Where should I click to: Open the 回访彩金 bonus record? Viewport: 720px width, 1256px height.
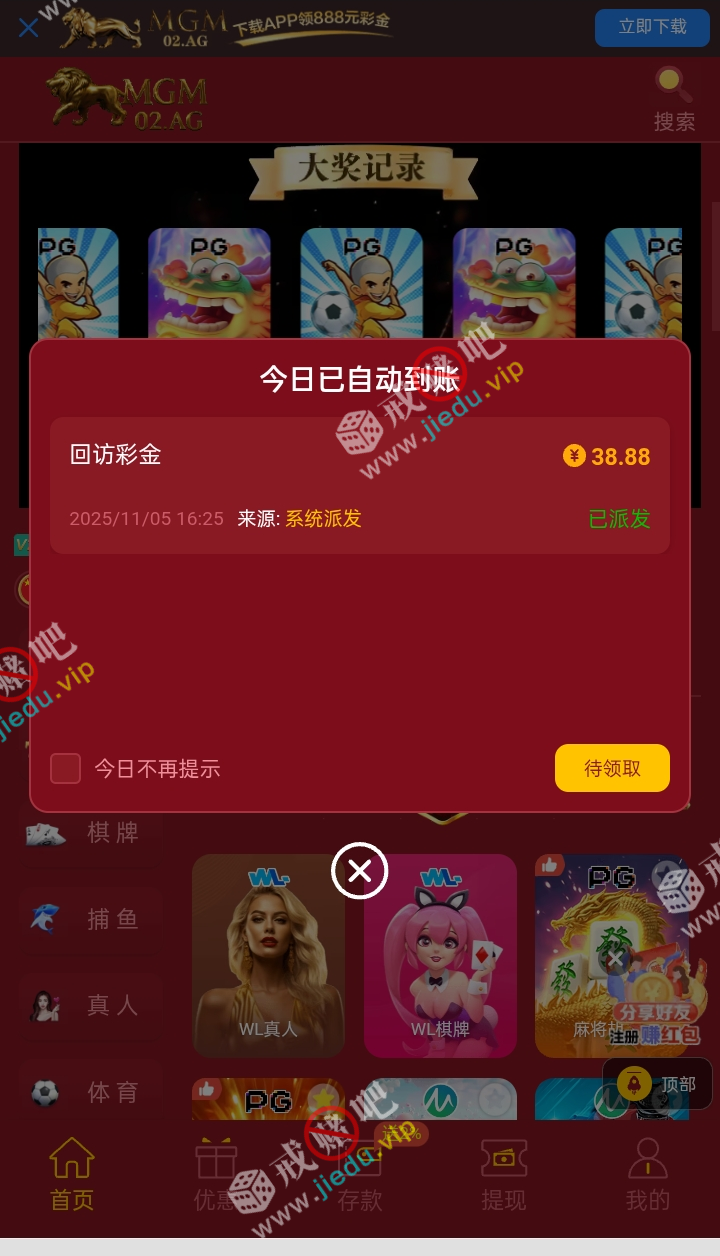359,485
